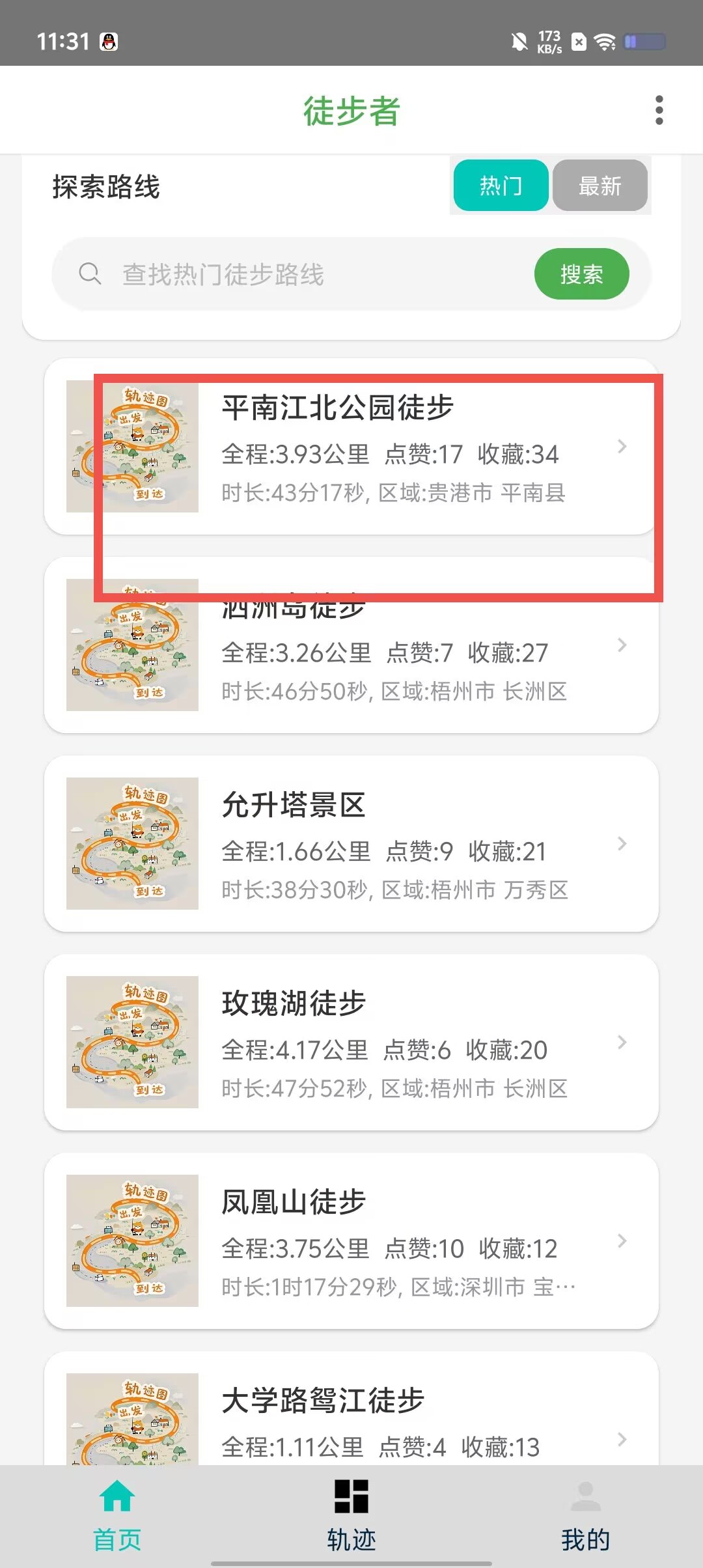Screen dimensions: 703x1568
Task: Open the 我的 tab
Action: tap(585, 1515)
